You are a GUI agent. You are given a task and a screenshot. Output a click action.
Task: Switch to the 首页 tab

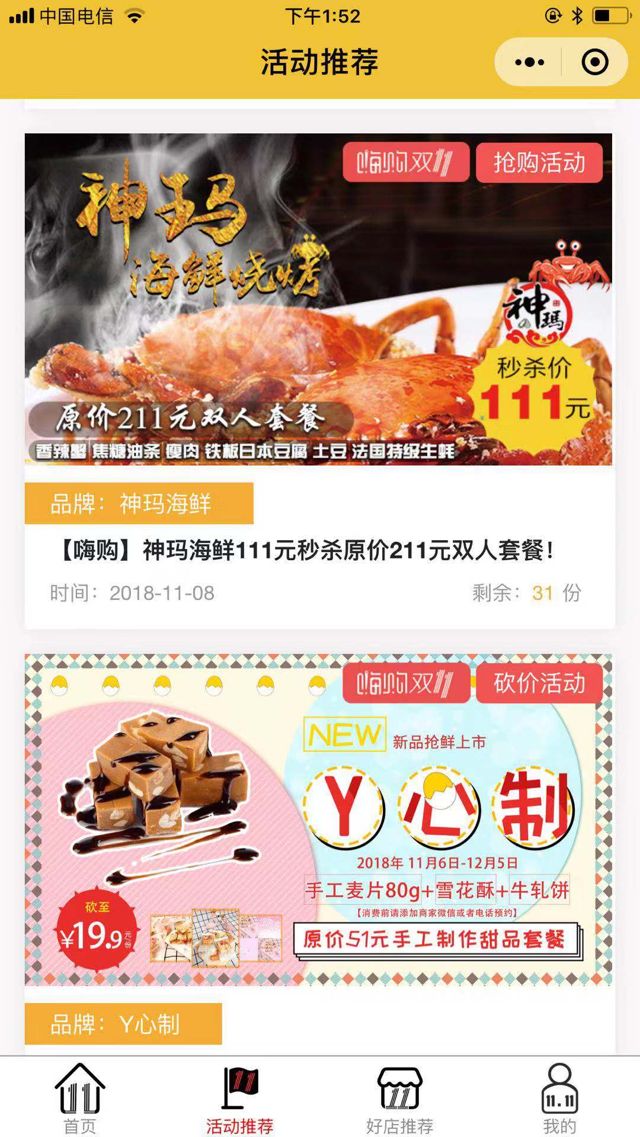click(x=80, y=1097)
